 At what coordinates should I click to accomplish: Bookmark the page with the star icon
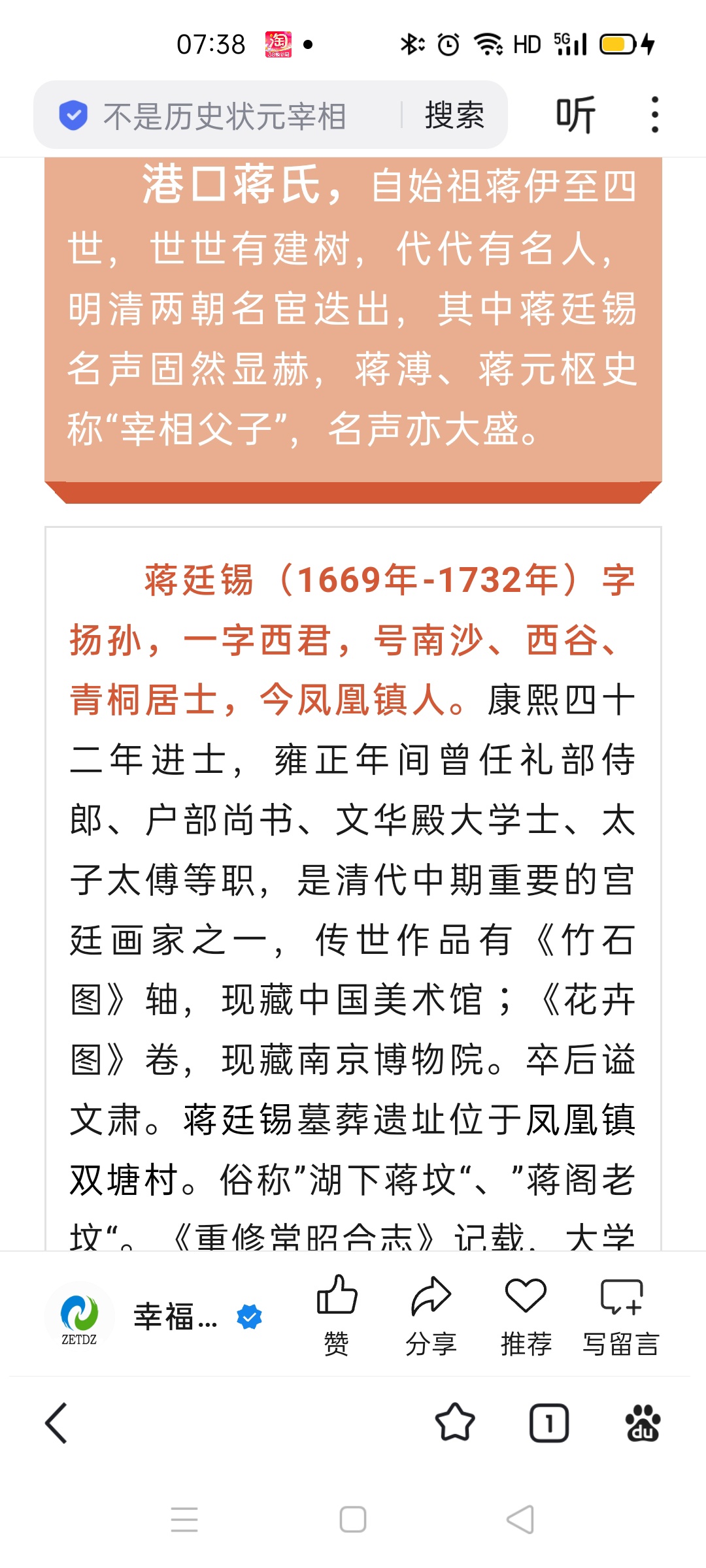click(x=454, y=1423)
